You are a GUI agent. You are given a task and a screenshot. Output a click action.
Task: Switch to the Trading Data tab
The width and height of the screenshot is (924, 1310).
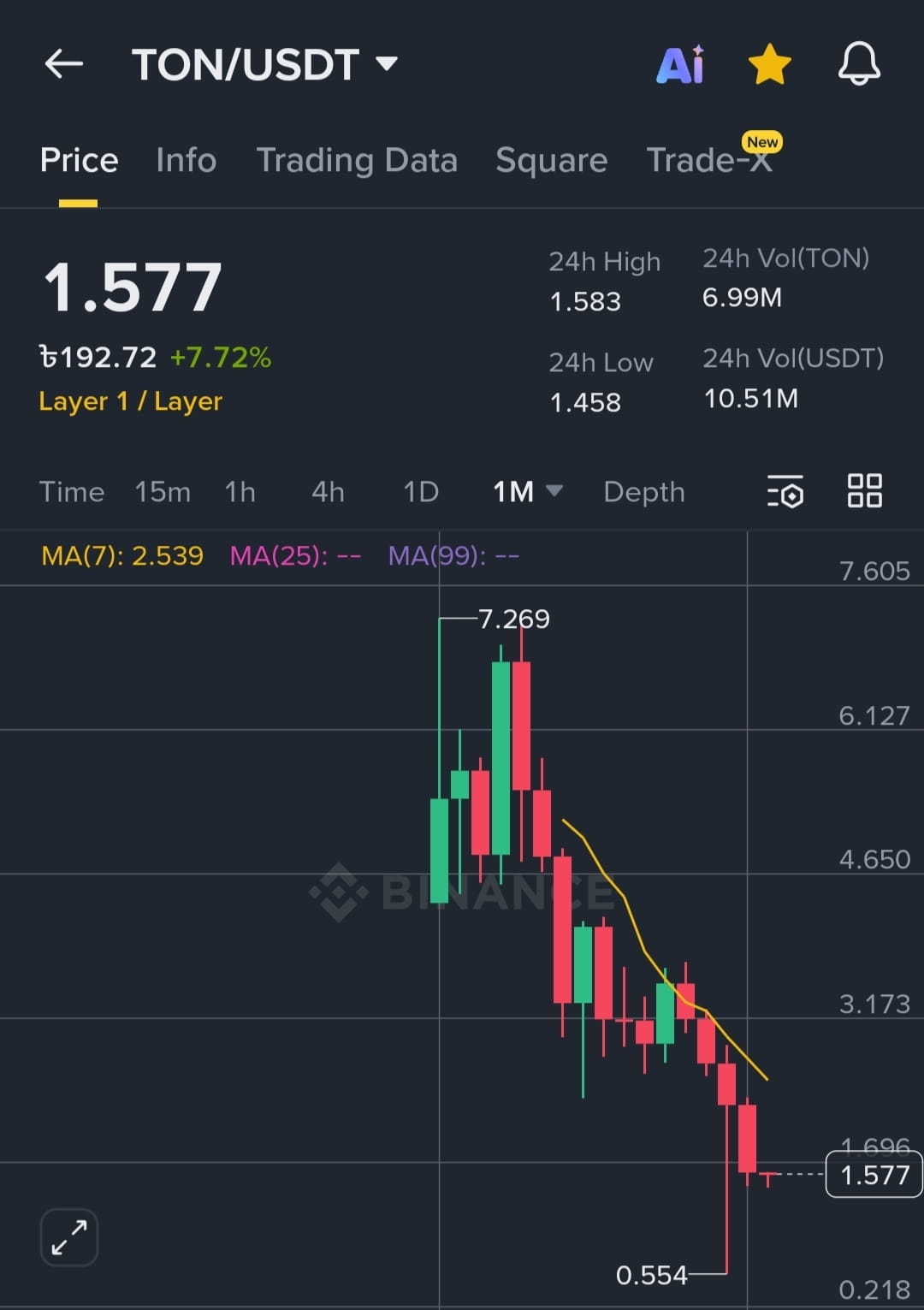tap(357, 160)
